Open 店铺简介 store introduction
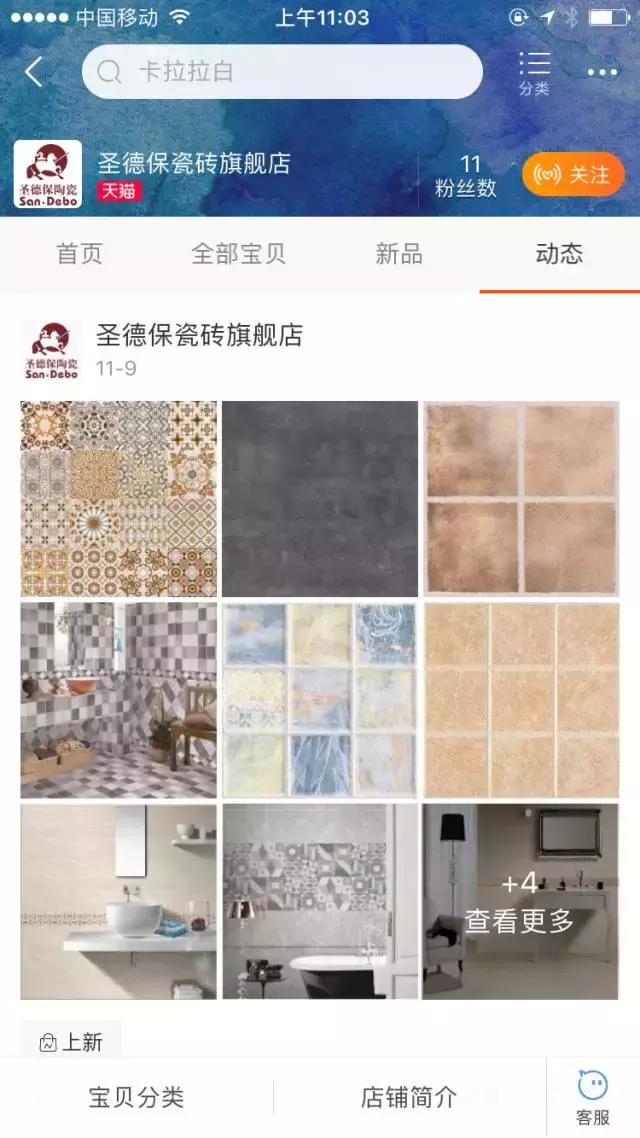640x1138 pixels. coord(408,1097)
